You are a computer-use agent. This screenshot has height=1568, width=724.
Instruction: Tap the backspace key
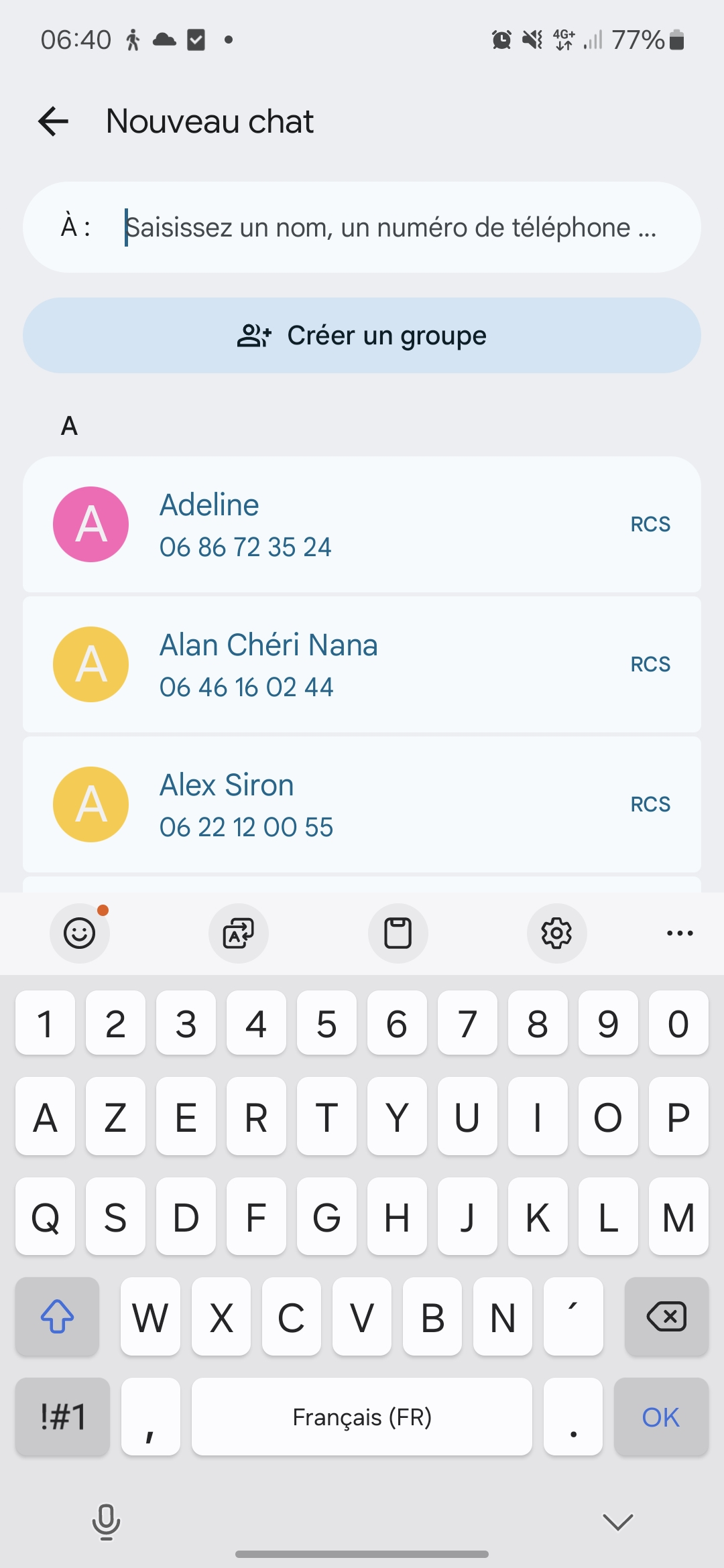click(666, 1317)
